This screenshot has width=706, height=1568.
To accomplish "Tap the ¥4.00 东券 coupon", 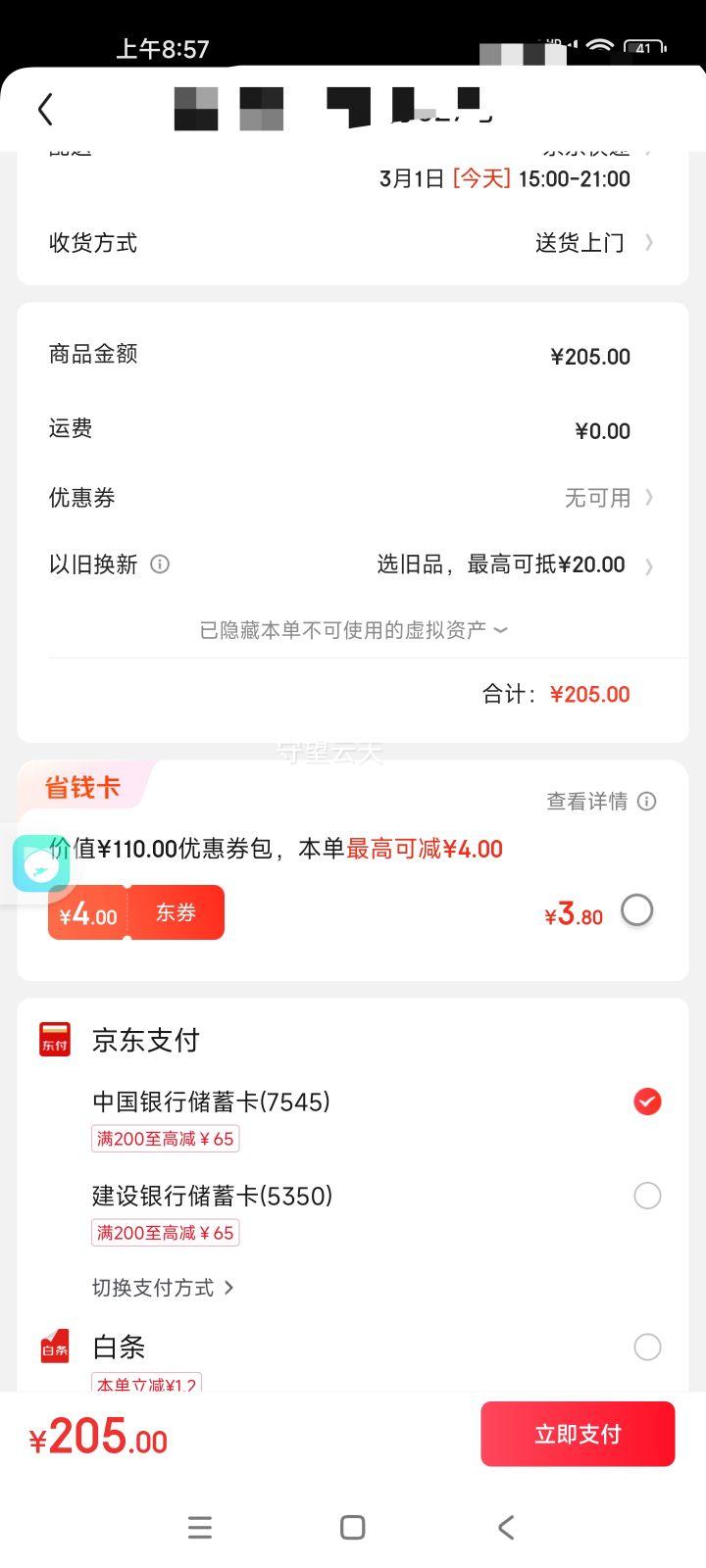I will [136, 913].
